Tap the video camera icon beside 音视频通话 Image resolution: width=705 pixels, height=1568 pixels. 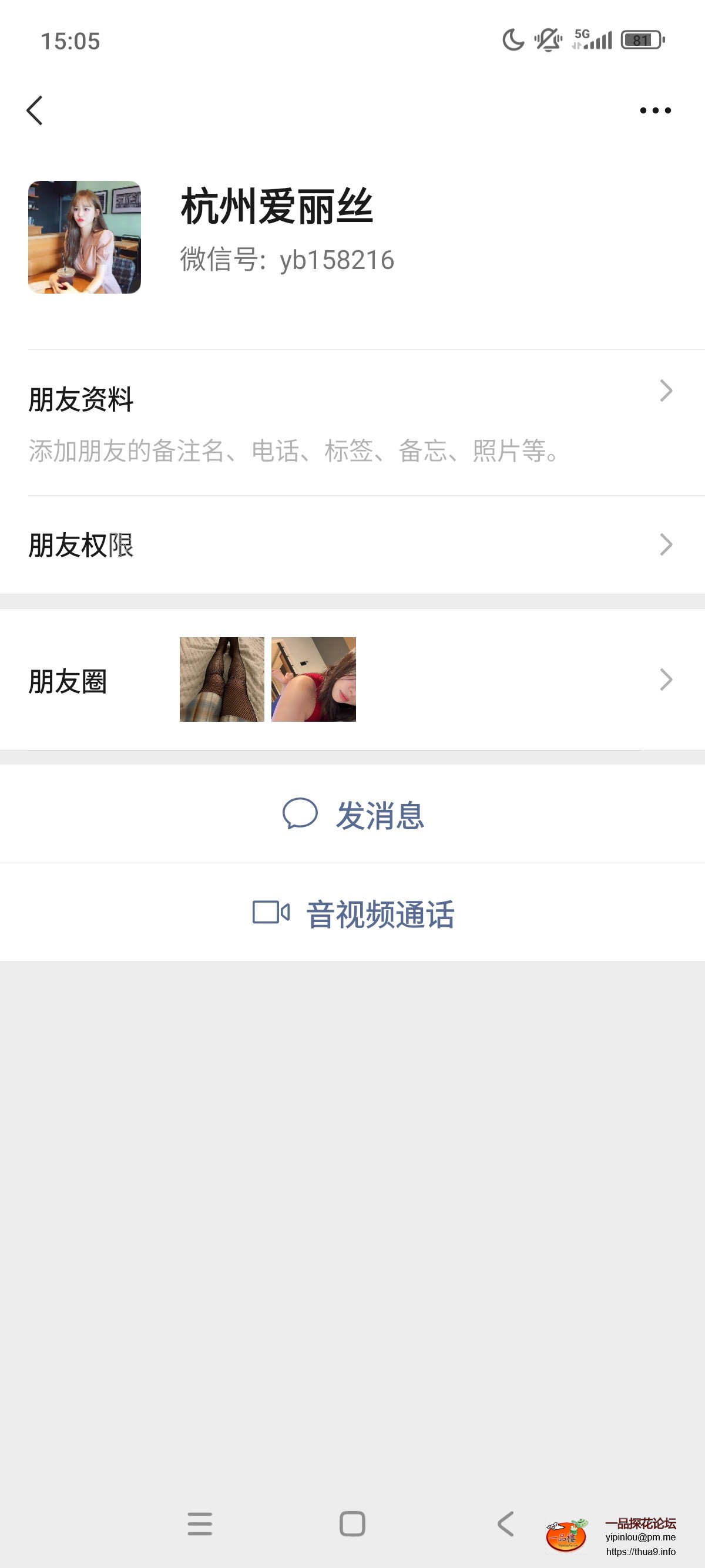(271, 913)
